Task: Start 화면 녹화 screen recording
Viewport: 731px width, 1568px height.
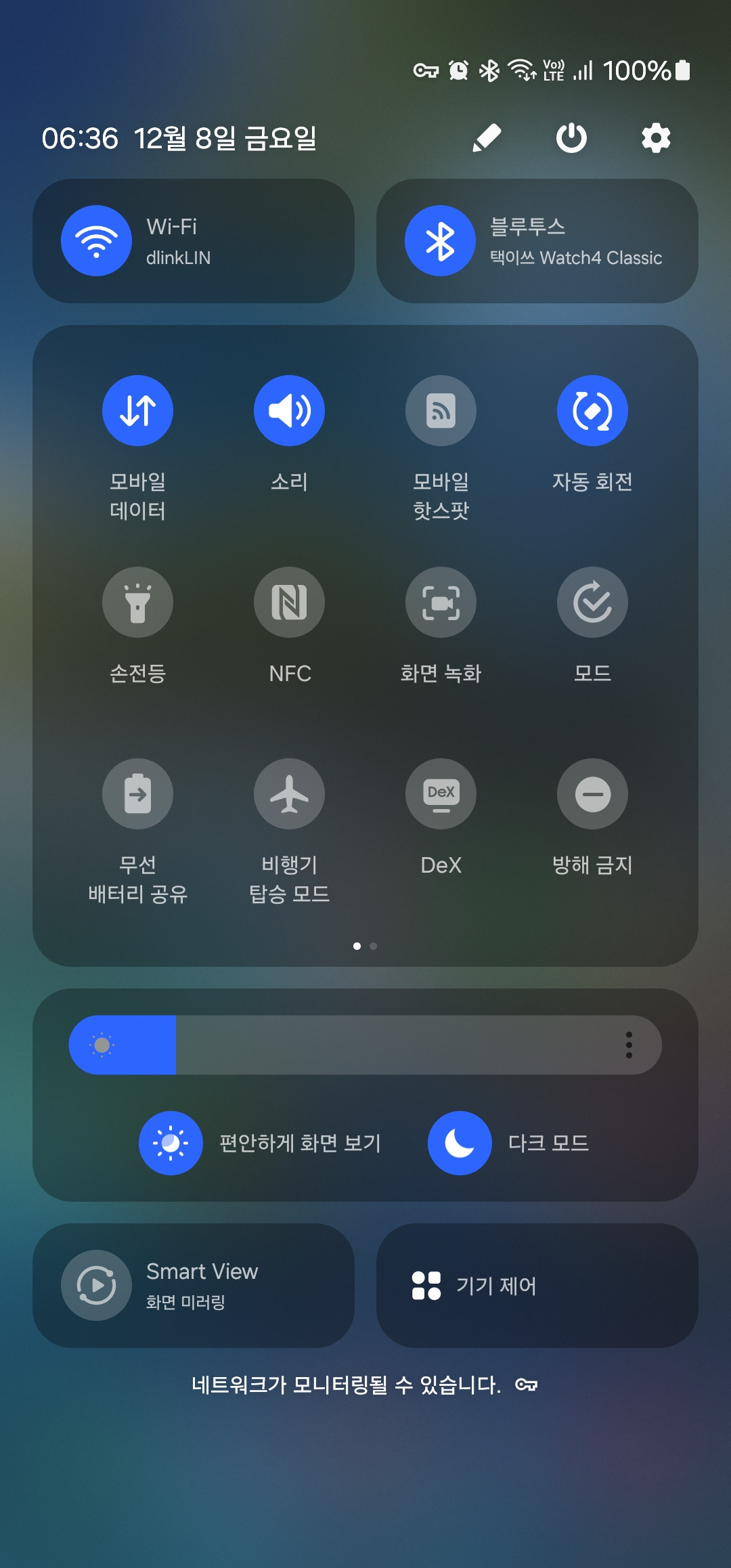Action: pos(441,603)
